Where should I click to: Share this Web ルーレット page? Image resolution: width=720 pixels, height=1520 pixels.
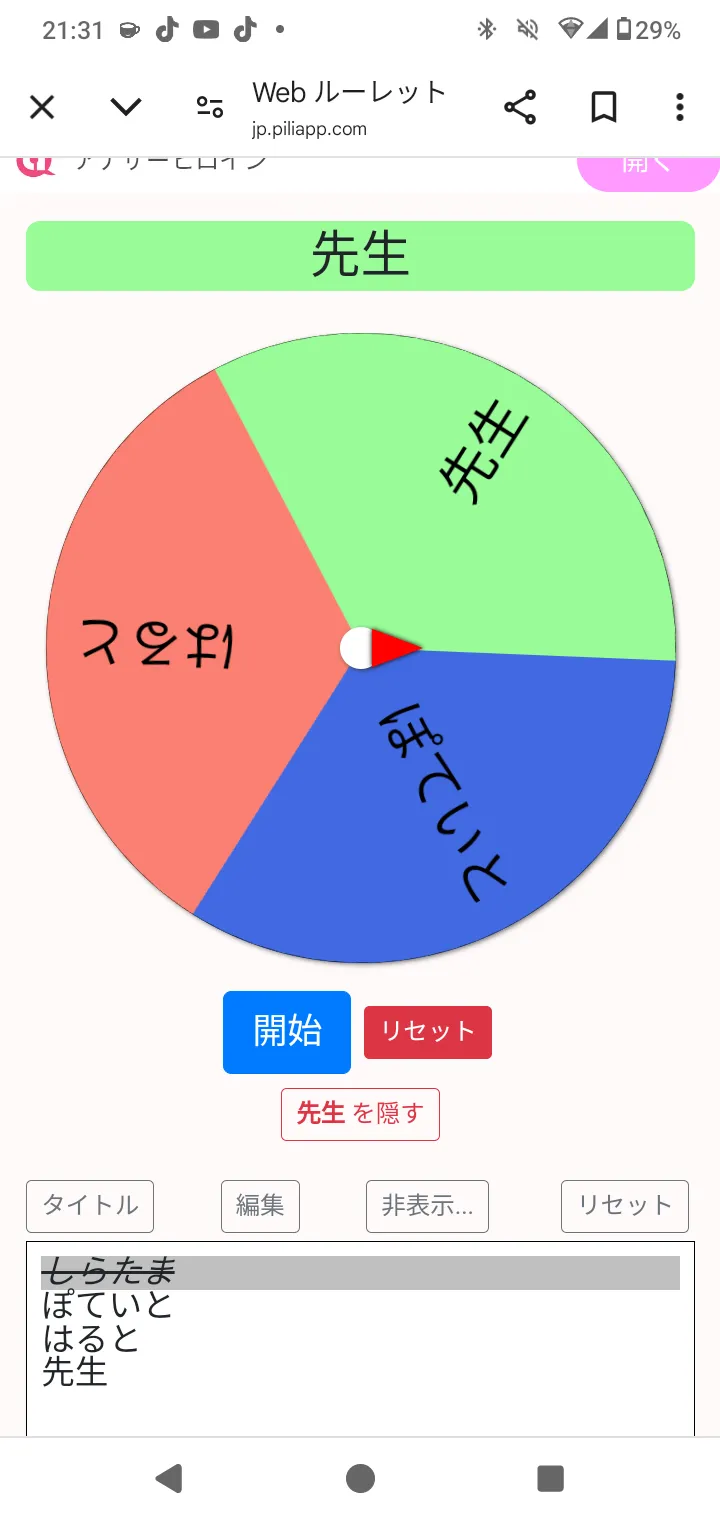520,107
